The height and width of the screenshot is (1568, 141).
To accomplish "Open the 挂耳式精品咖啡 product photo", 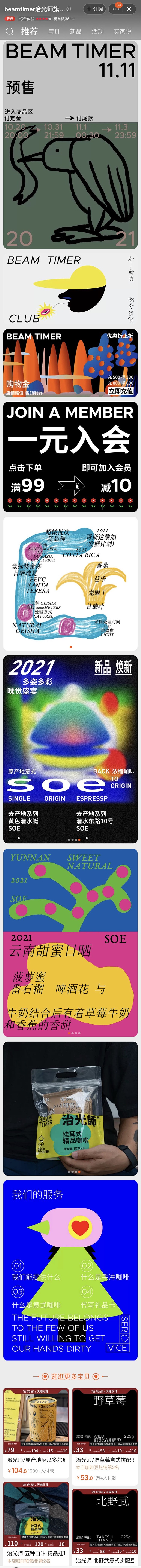I will (70, 1108).
